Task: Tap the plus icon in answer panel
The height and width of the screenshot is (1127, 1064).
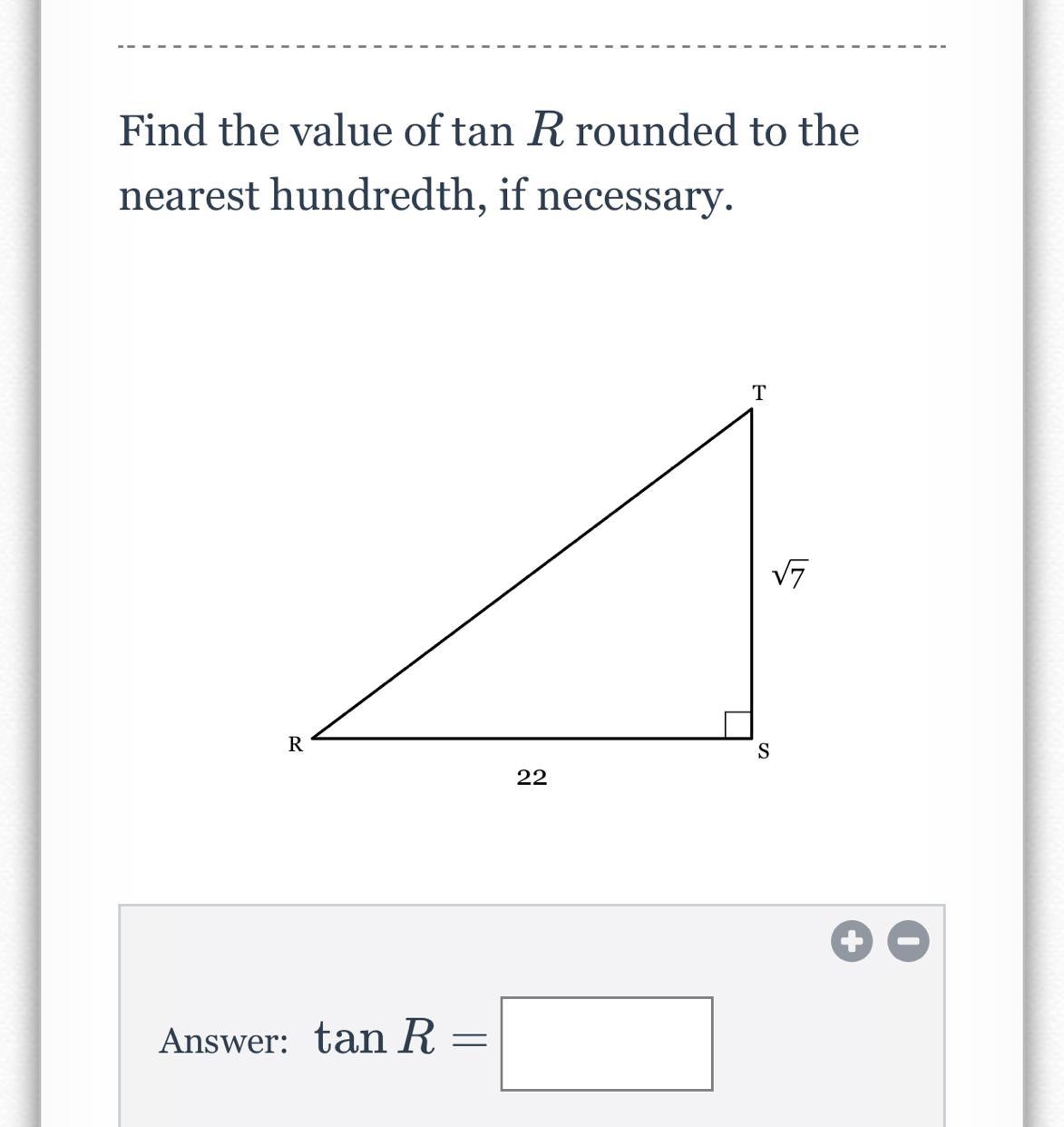Action: (x=851, y=941)
